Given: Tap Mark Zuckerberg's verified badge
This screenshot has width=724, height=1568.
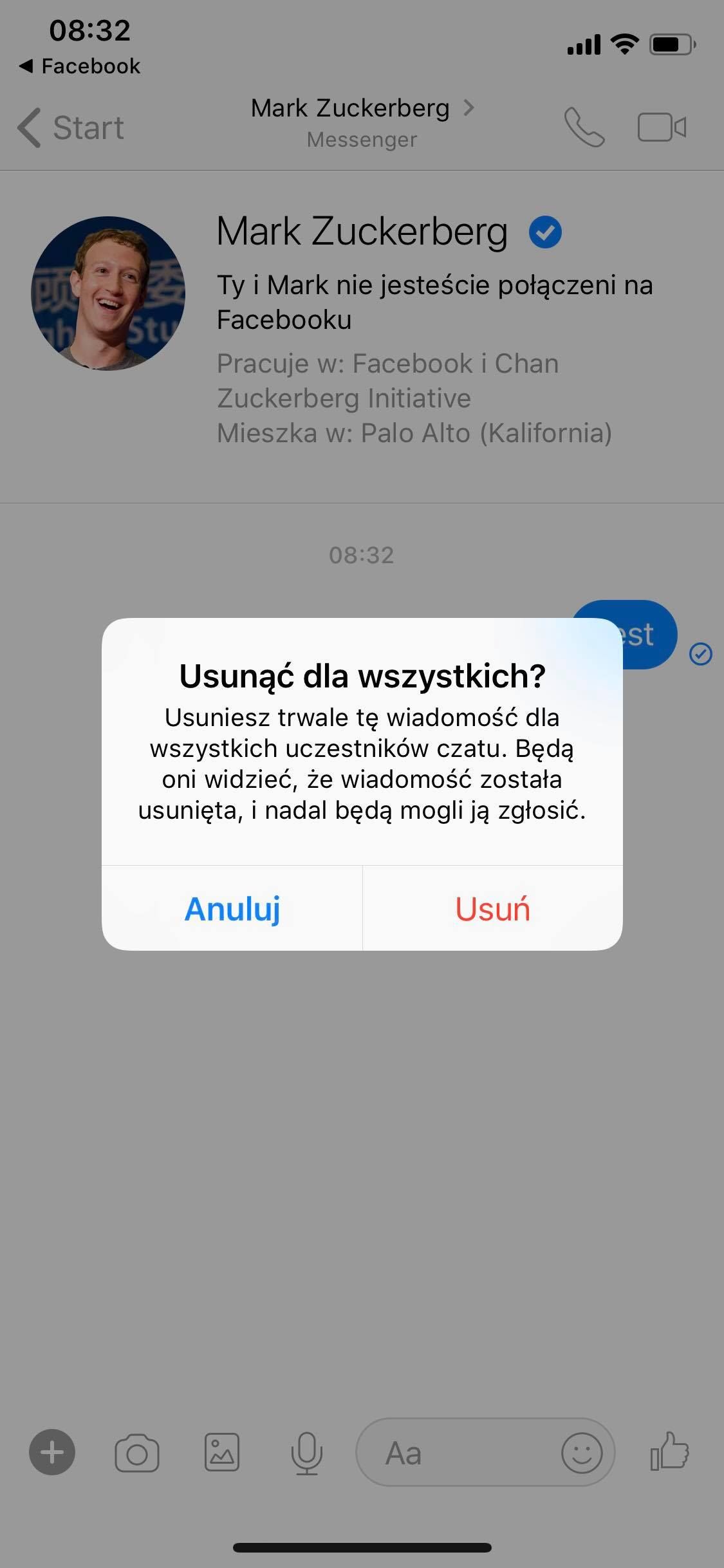Looking at the screenshot, I should coord(545,232).
